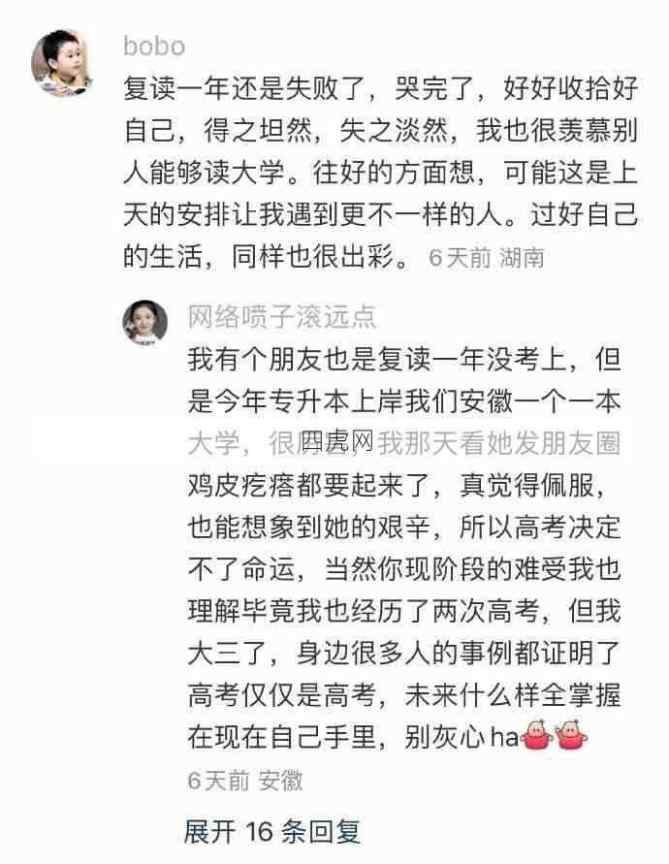
Task: Expand 展开 16 条回复
Action: [272, 830]
